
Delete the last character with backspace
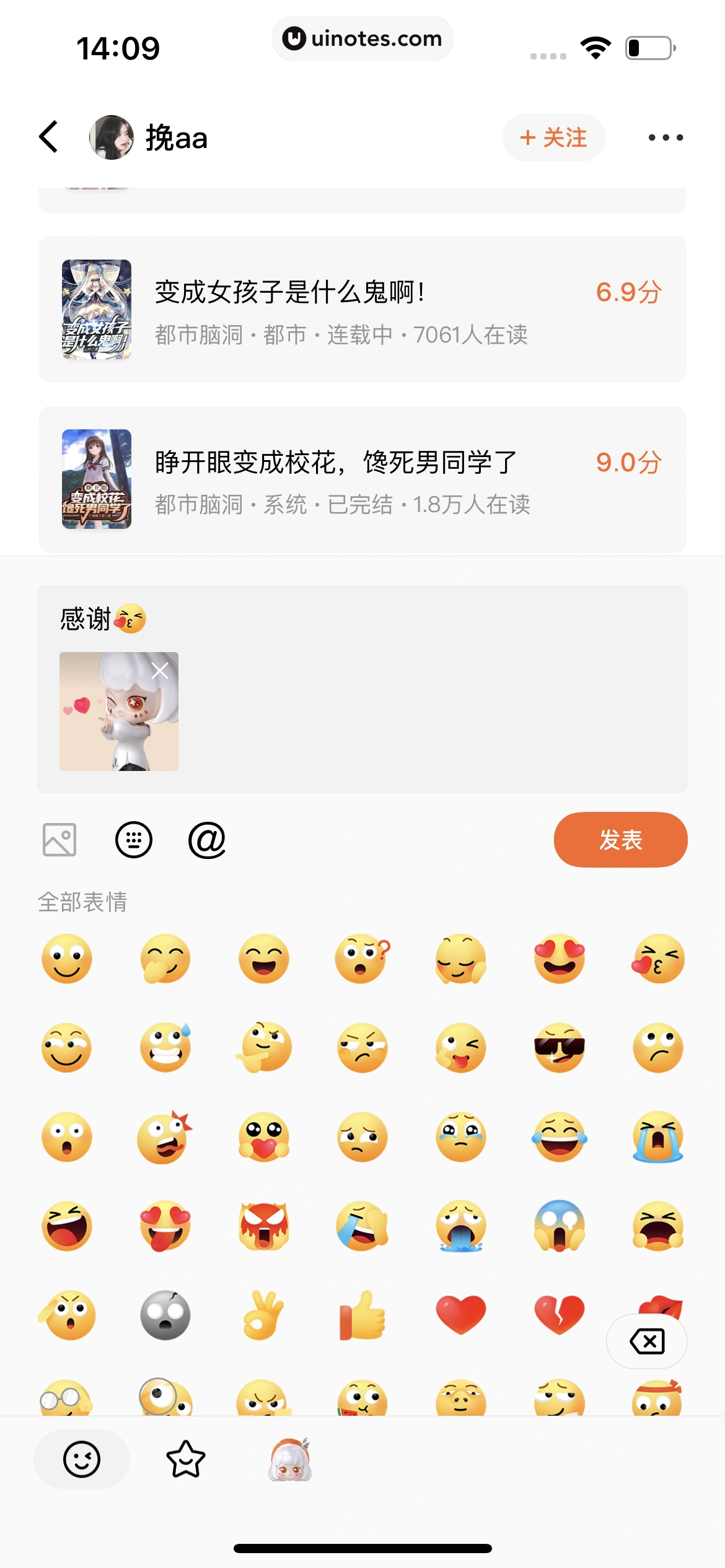tap(647, 1341)
